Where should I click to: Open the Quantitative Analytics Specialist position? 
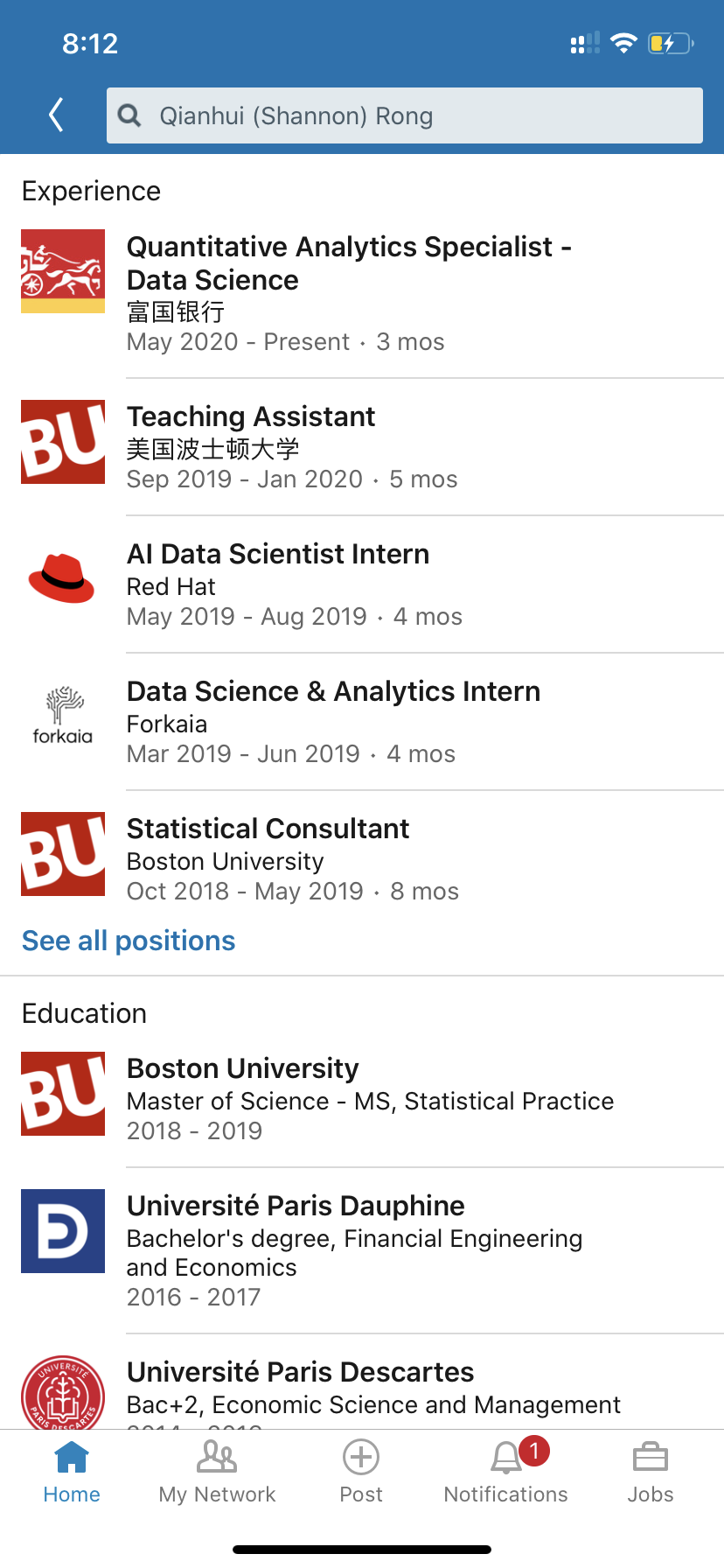click(x=350, y=263)
